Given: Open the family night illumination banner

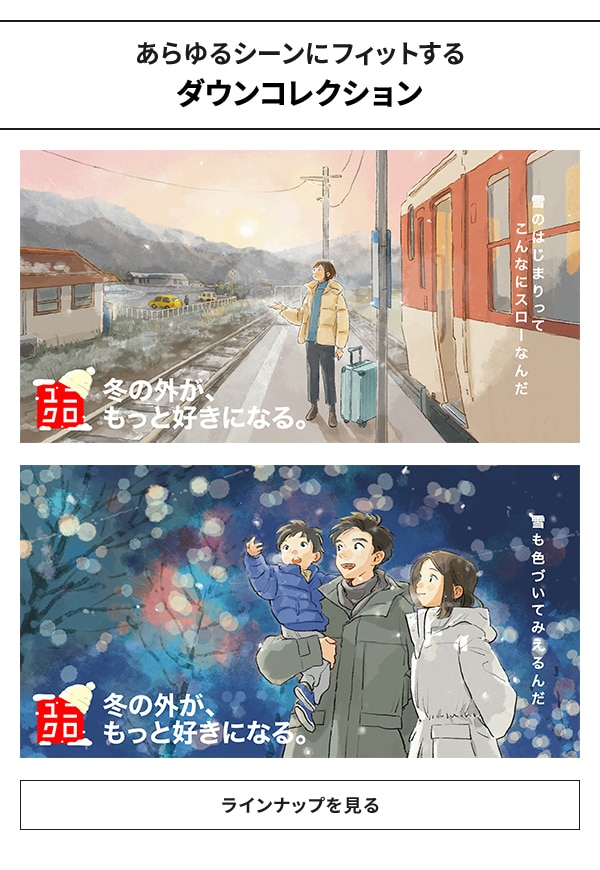Looking at the screenshot, I should (300, 611).
